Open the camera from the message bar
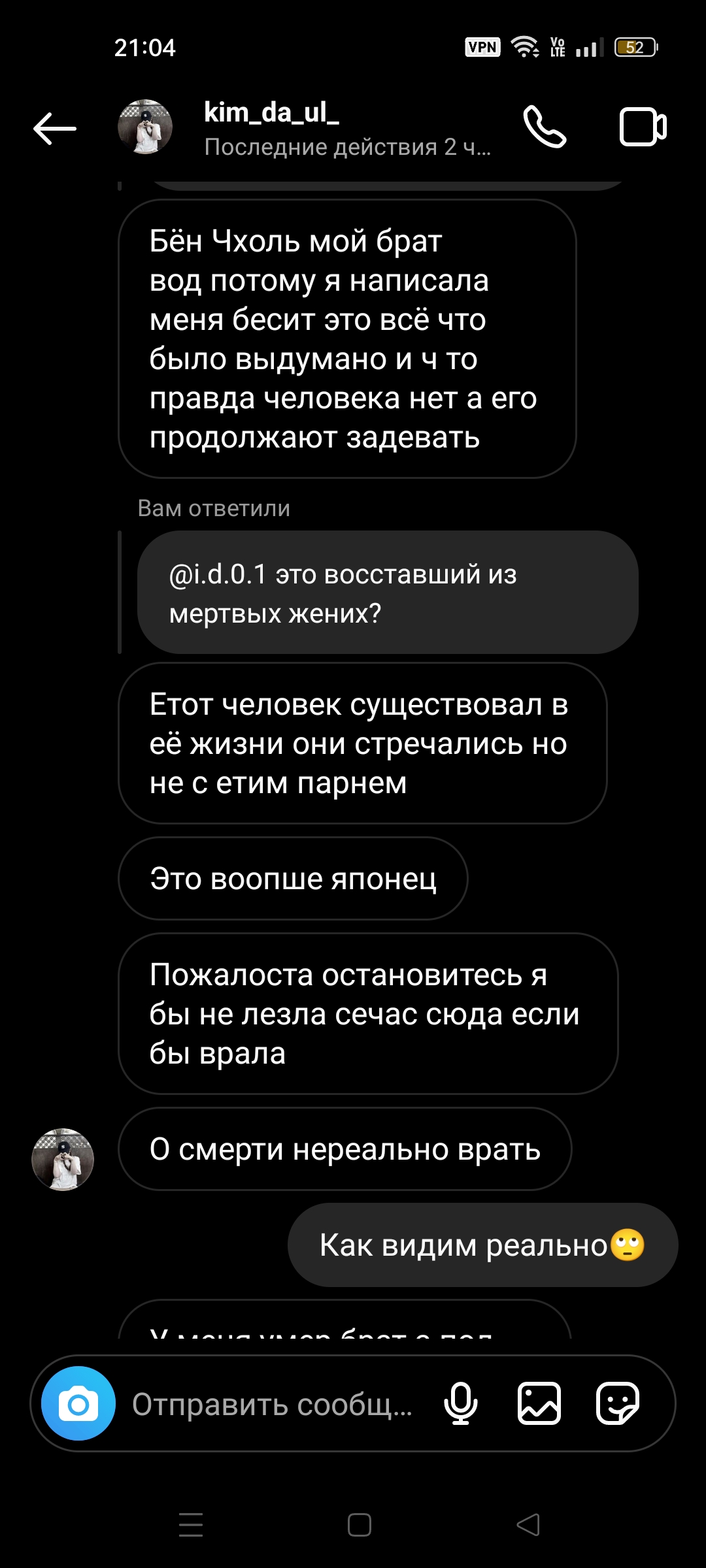This screenshot has height=1568, width=706. 78,1403
